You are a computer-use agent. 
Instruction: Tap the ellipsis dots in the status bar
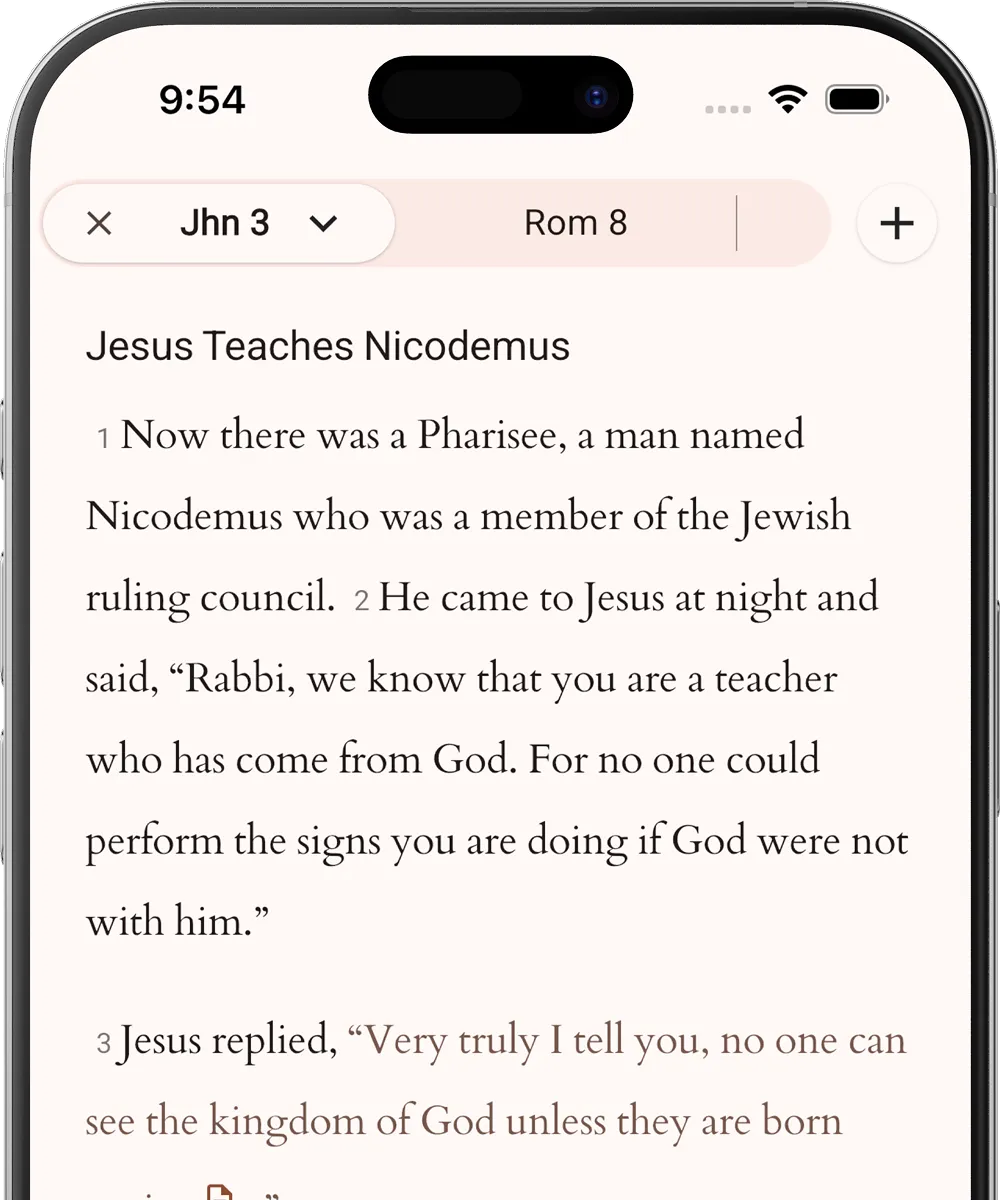click(727, 108)
